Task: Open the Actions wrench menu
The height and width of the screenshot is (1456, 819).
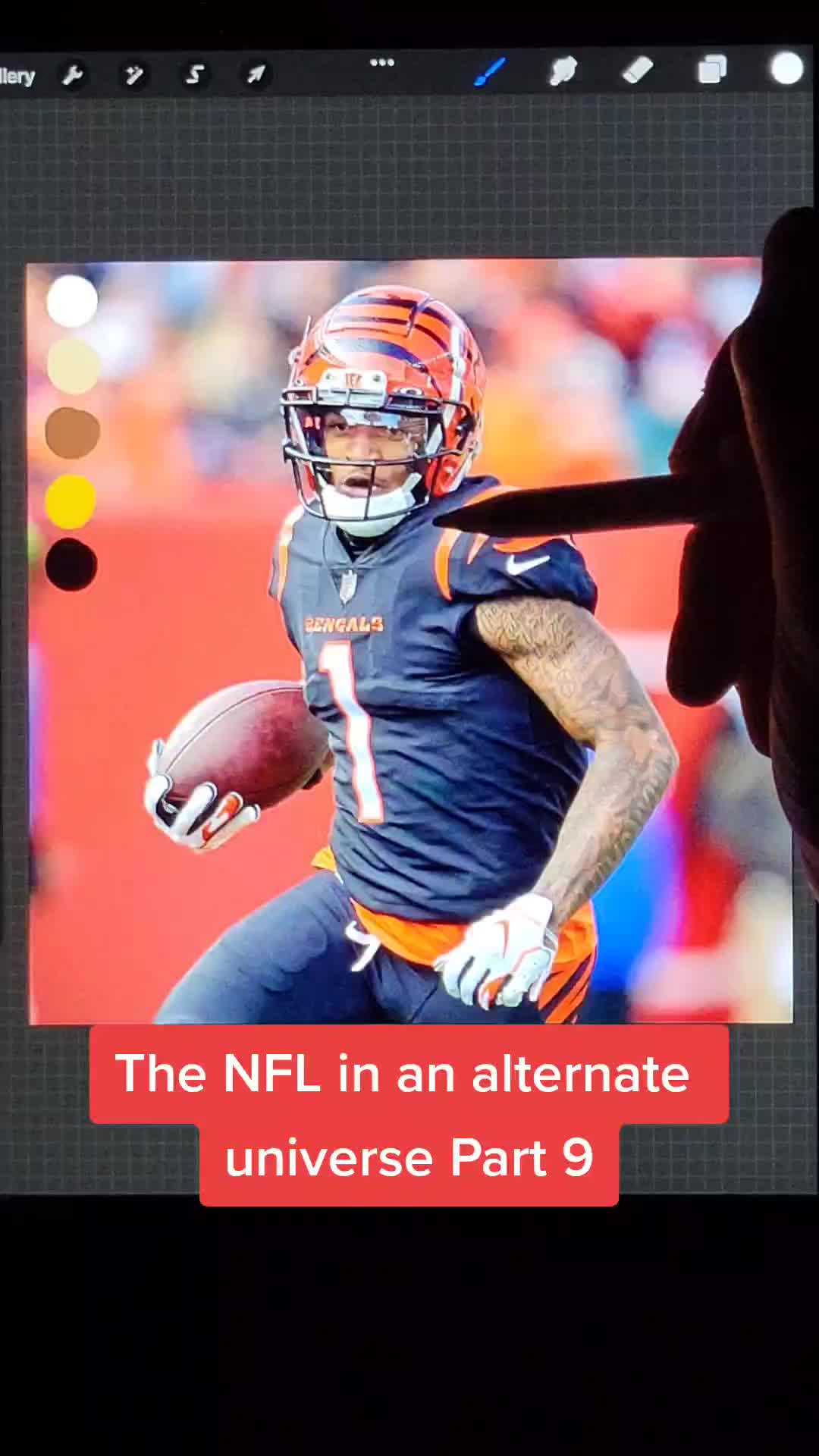Action: coord(73,75)
